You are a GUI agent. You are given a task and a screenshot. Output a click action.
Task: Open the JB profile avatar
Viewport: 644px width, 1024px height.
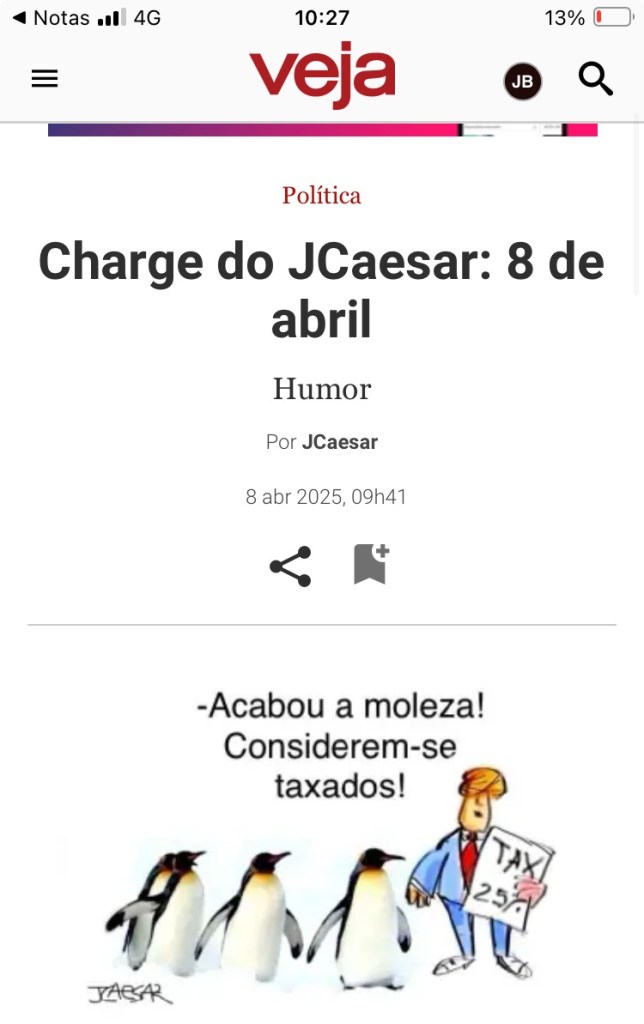tap(522, 82)
